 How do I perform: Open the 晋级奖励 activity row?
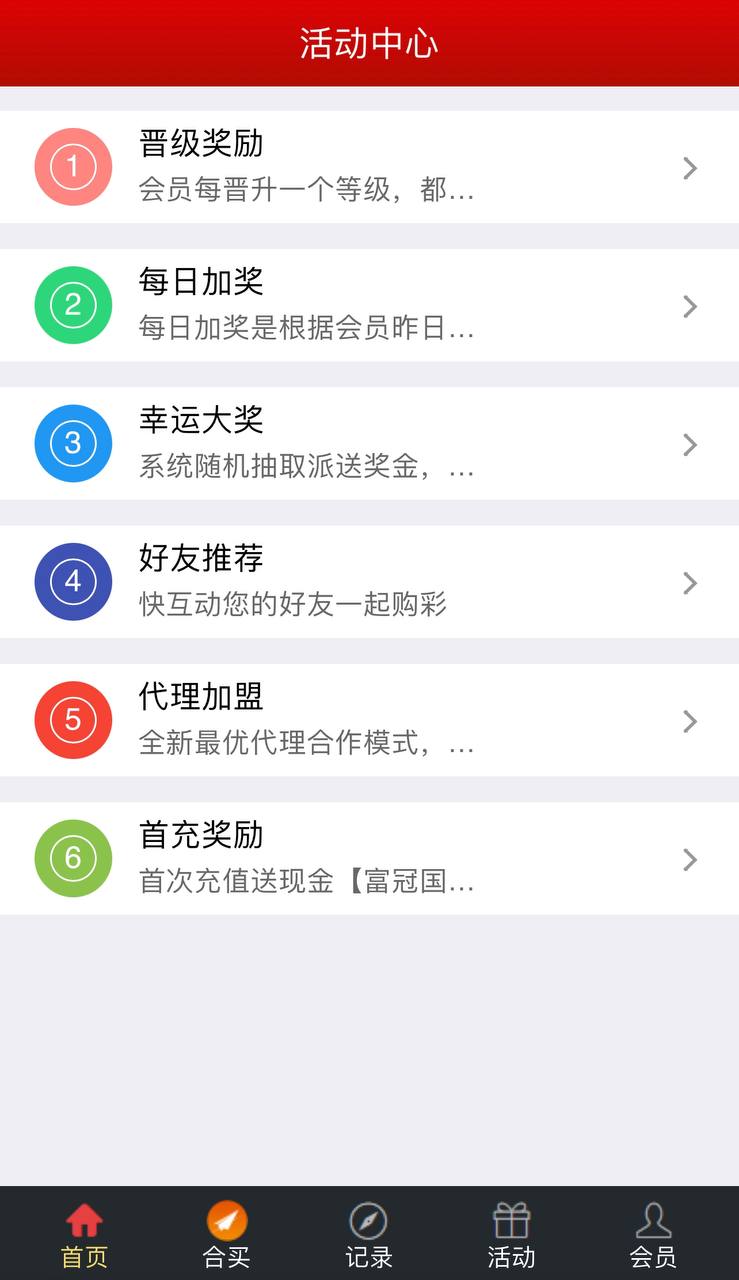(369, 167)
